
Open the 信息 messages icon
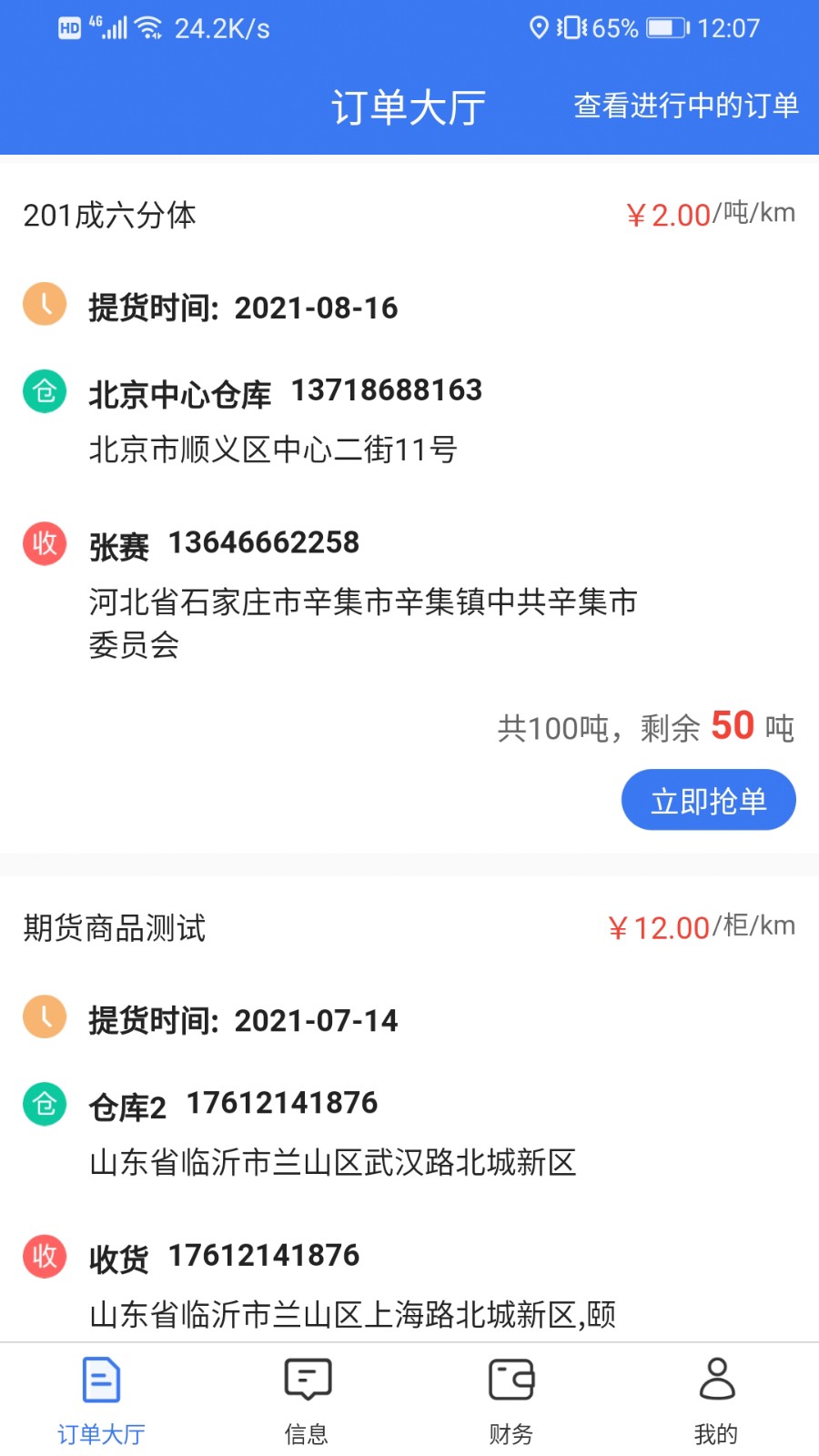[307, 1379]
